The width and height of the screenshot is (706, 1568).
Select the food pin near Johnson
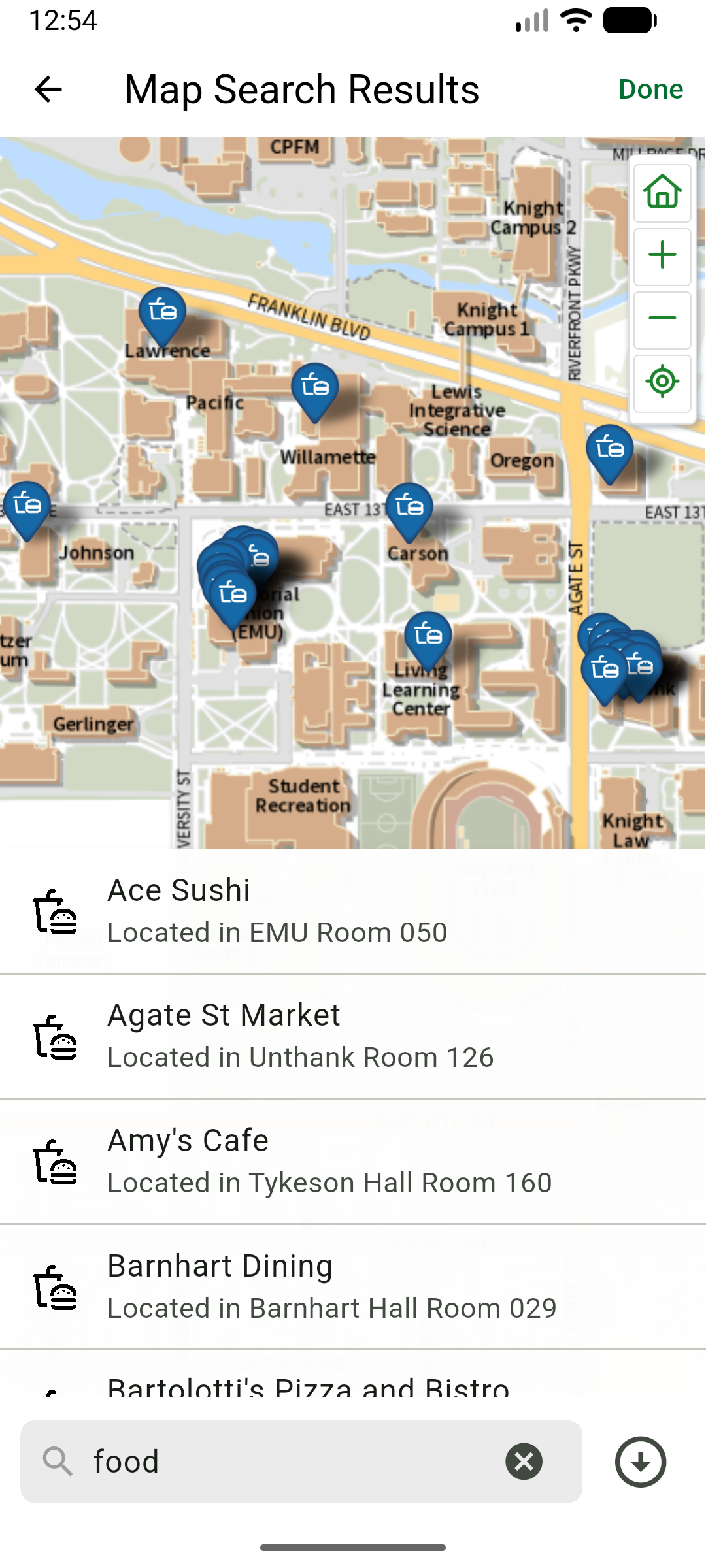tap(27, 510)
